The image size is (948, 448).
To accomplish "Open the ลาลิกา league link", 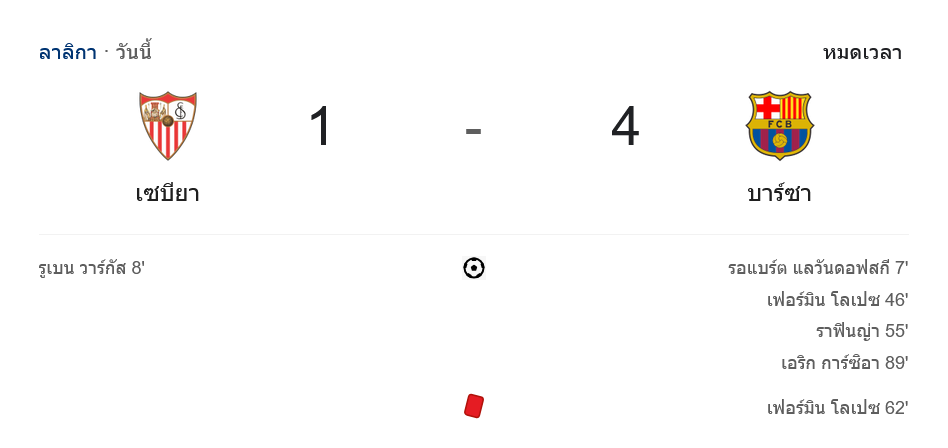I will coord(67,53).
